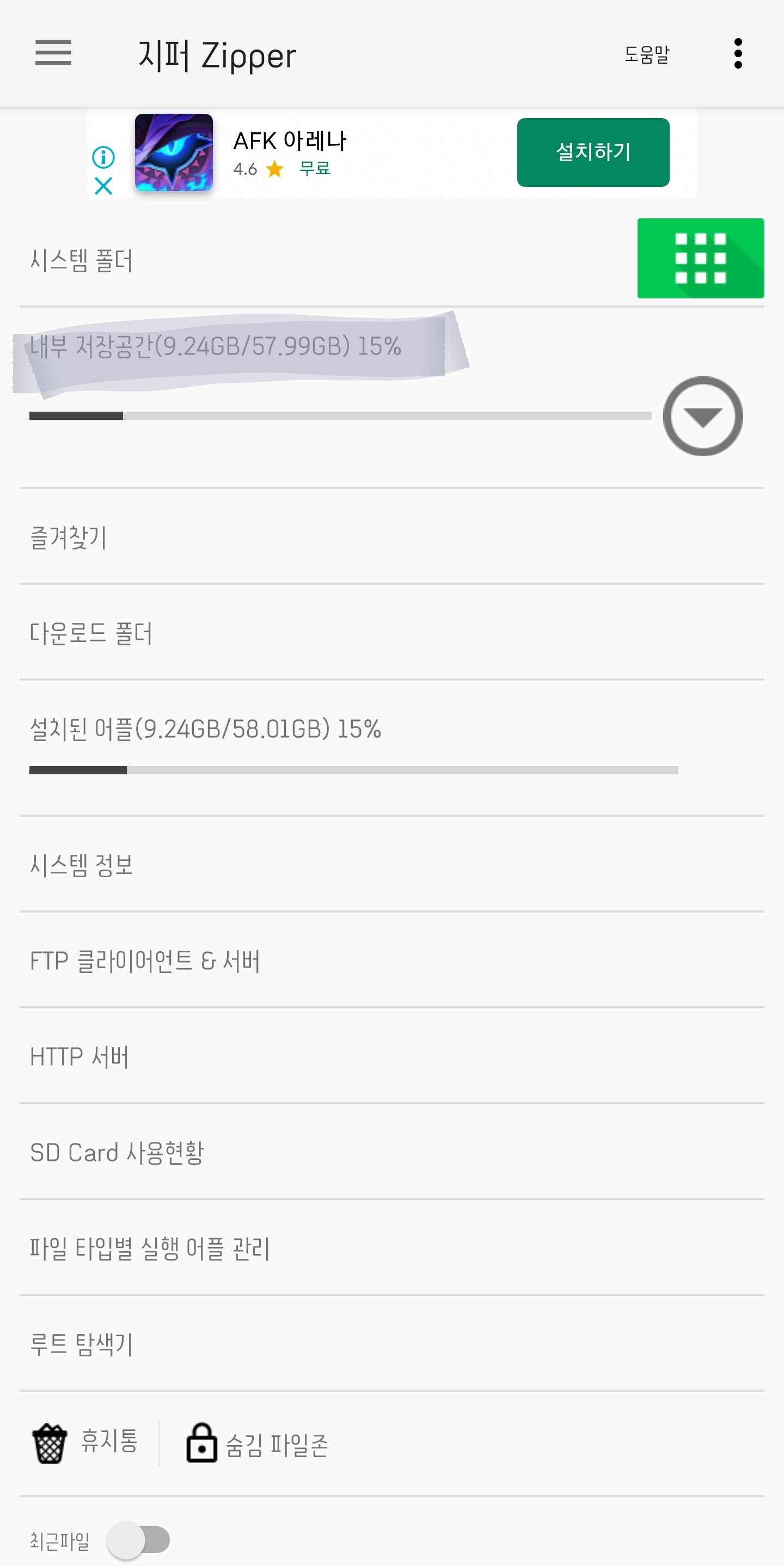The image size is (784, 1566).
Task: Dismiss the AFK 아레나 ad banner
Action: (103, 186)
